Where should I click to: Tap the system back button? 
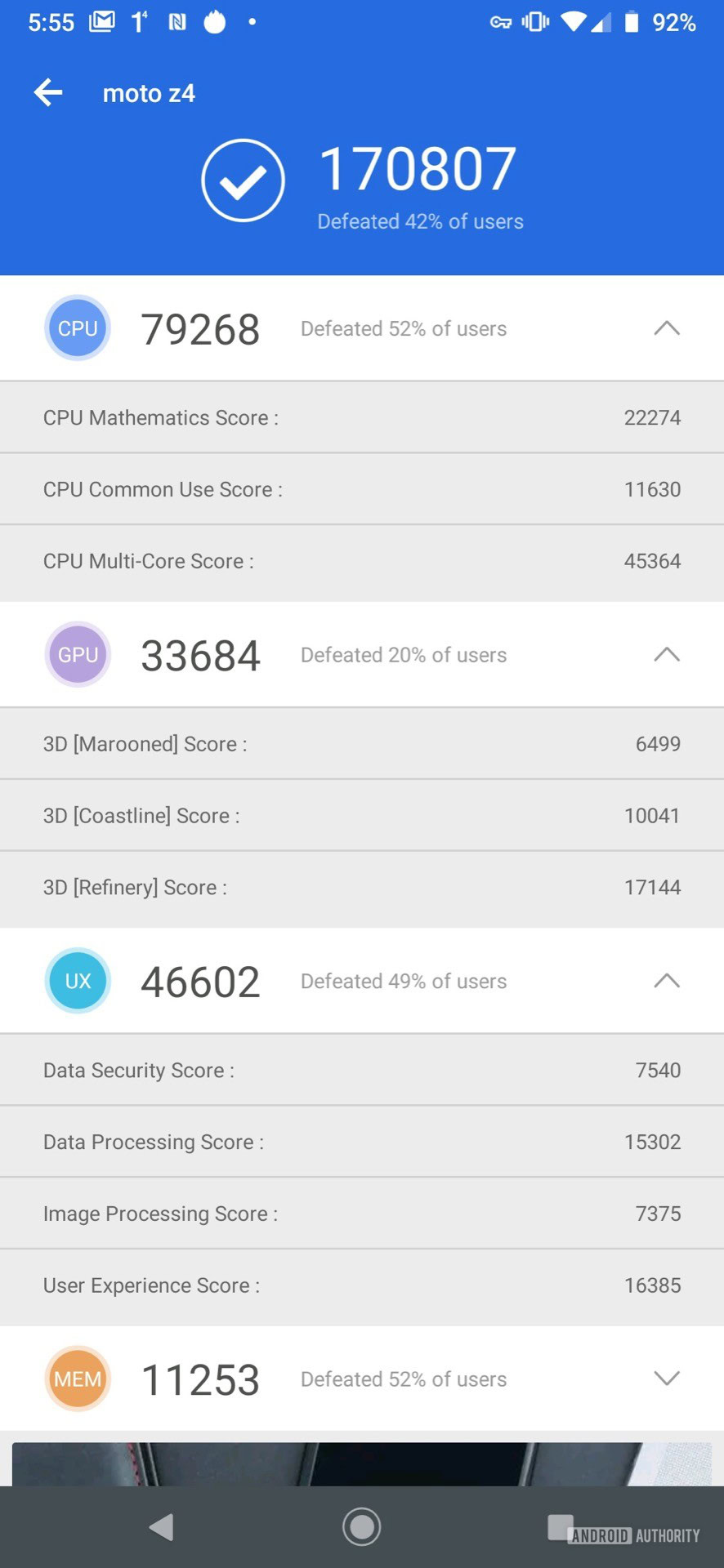click(x=162, y=1526)
